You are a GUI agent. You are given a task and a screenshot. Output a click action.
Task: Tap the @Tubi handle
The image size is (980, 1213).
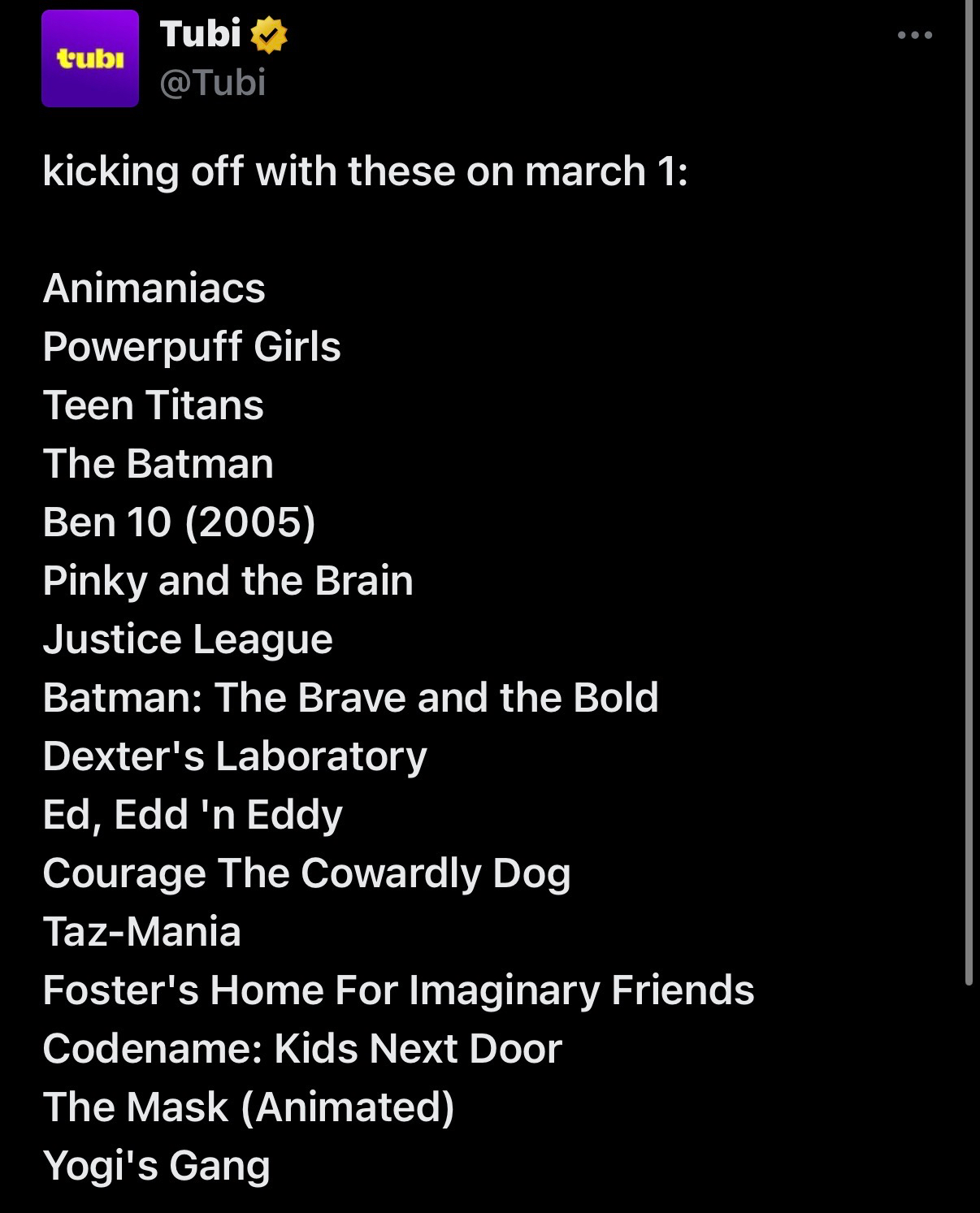tap(213, 83)
